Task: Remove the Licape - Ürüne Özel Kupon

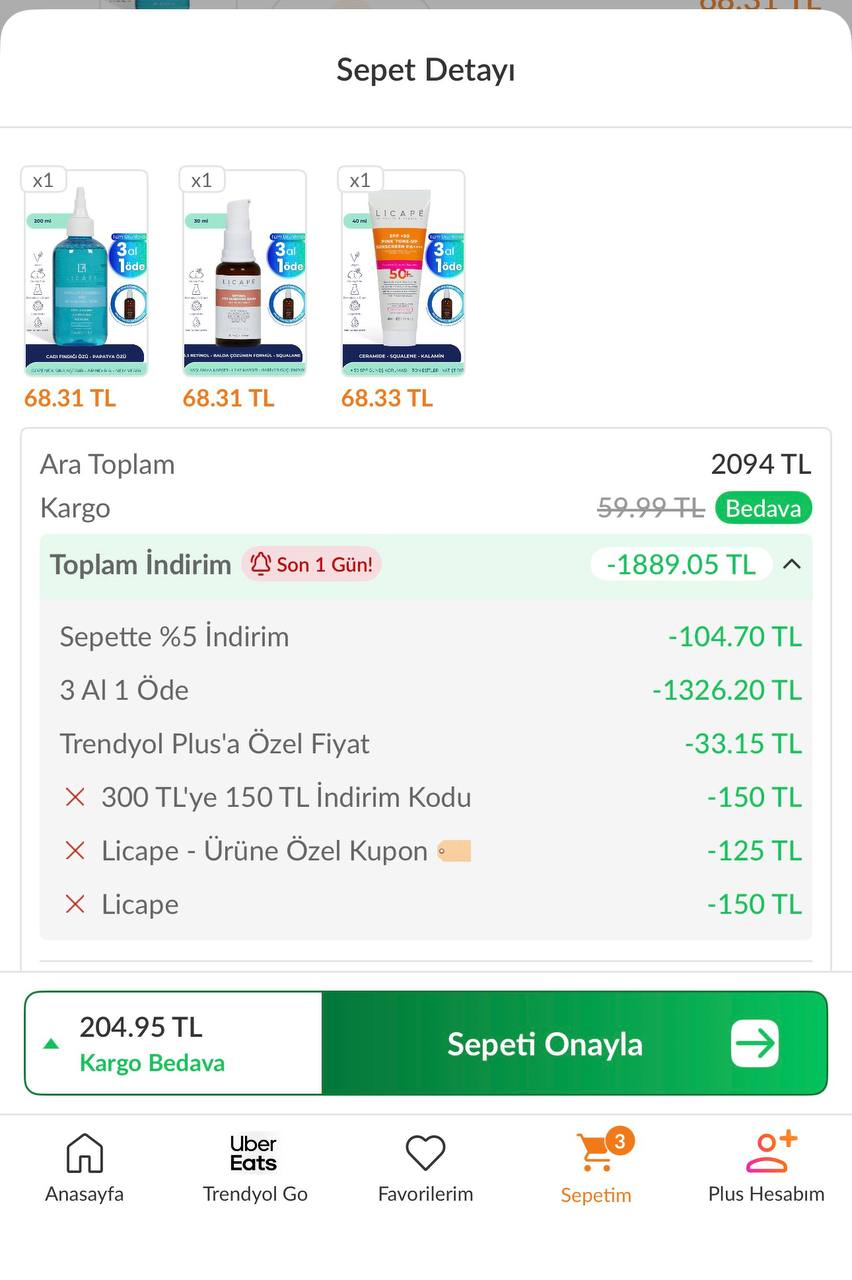Action: (75, 851)
